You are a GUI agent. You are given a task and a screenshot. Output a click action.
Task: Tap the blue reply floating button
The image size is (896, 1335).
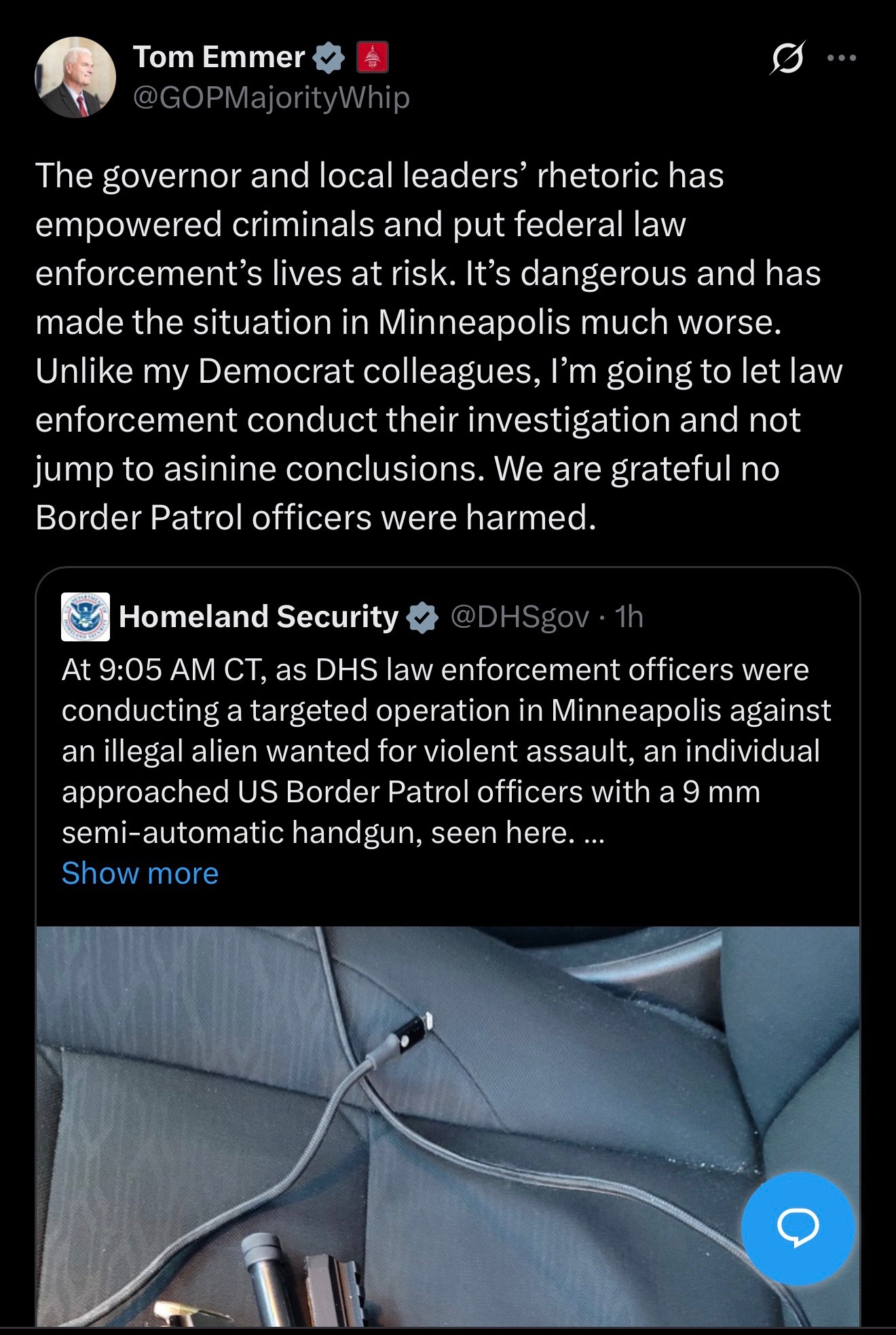coord(798,1228)
